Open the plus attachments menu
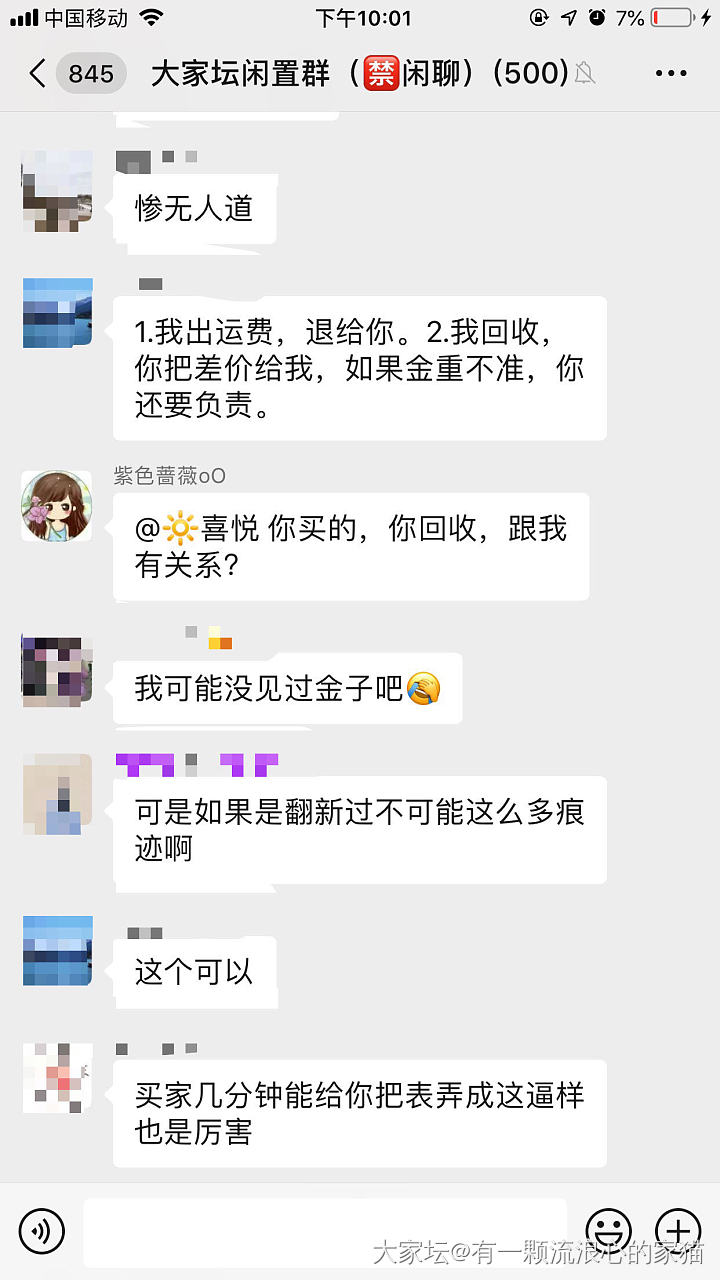 [x=677, y=1230]
